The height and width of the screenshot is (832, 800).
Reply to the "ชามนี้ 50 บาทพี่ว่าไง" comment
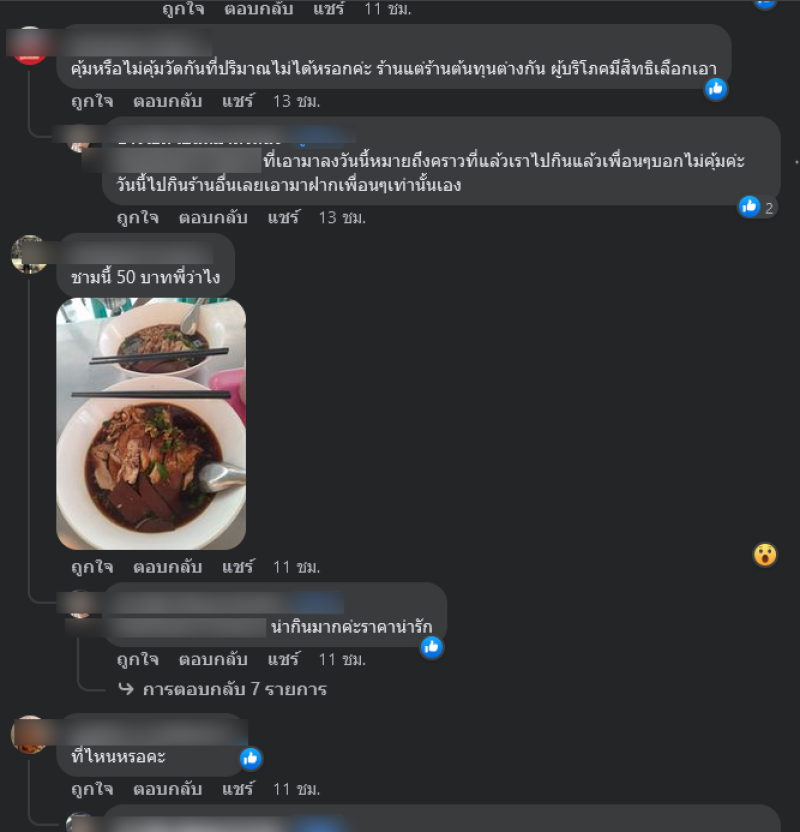167,567
